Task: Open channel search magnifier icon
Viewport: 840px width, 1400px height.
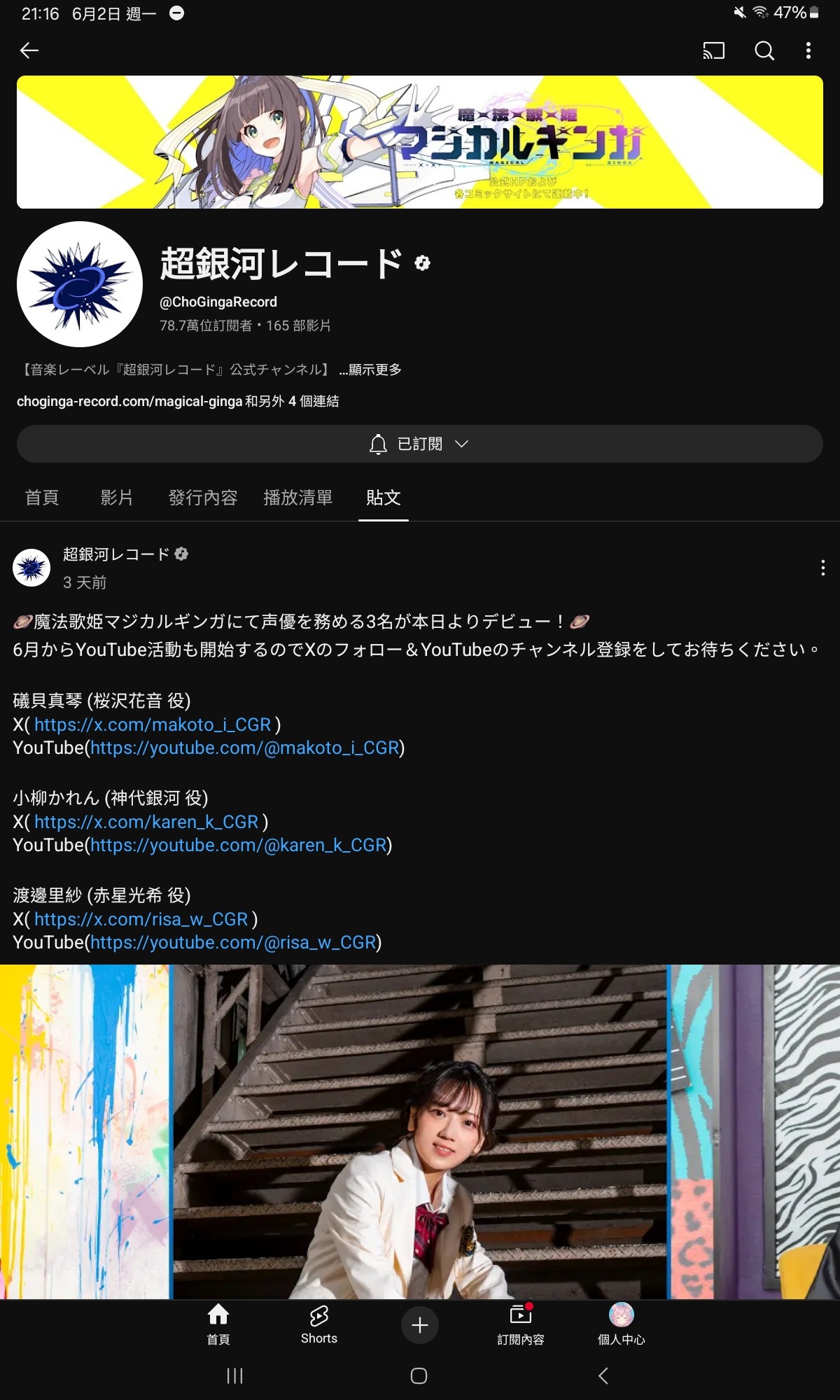Action: pos(764,50)
